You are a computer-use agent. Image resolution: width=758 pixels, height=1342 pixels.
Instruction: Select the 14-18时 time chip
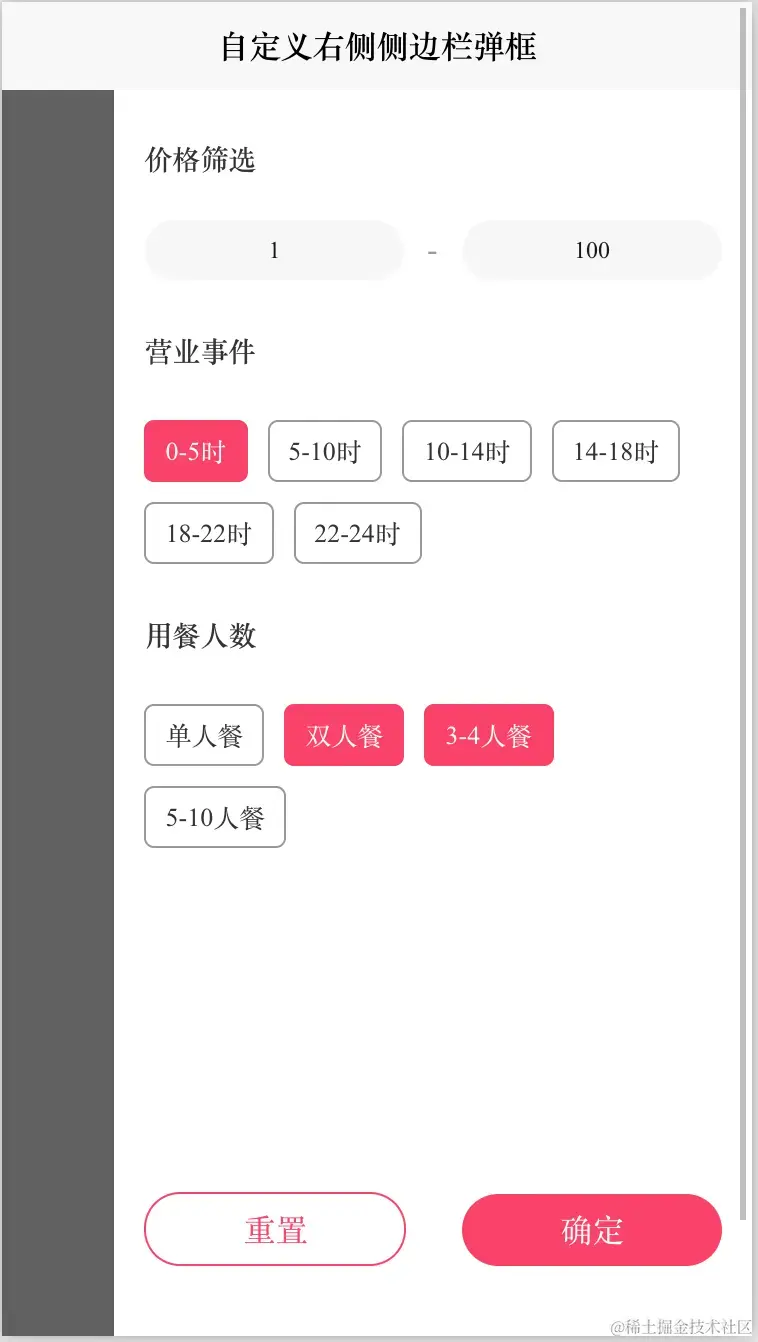[x=616, y=451]
